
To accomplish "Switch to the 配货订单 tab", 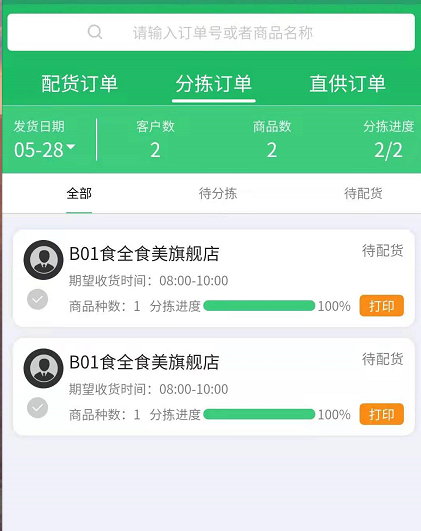I will (80, 84).
